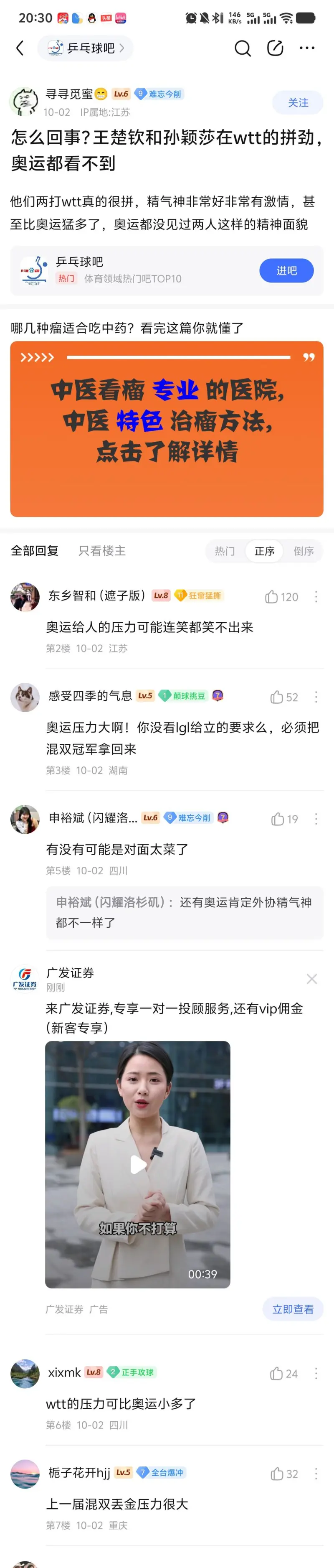
Task: Sort replies by 热门
Action: click(225, 551)
